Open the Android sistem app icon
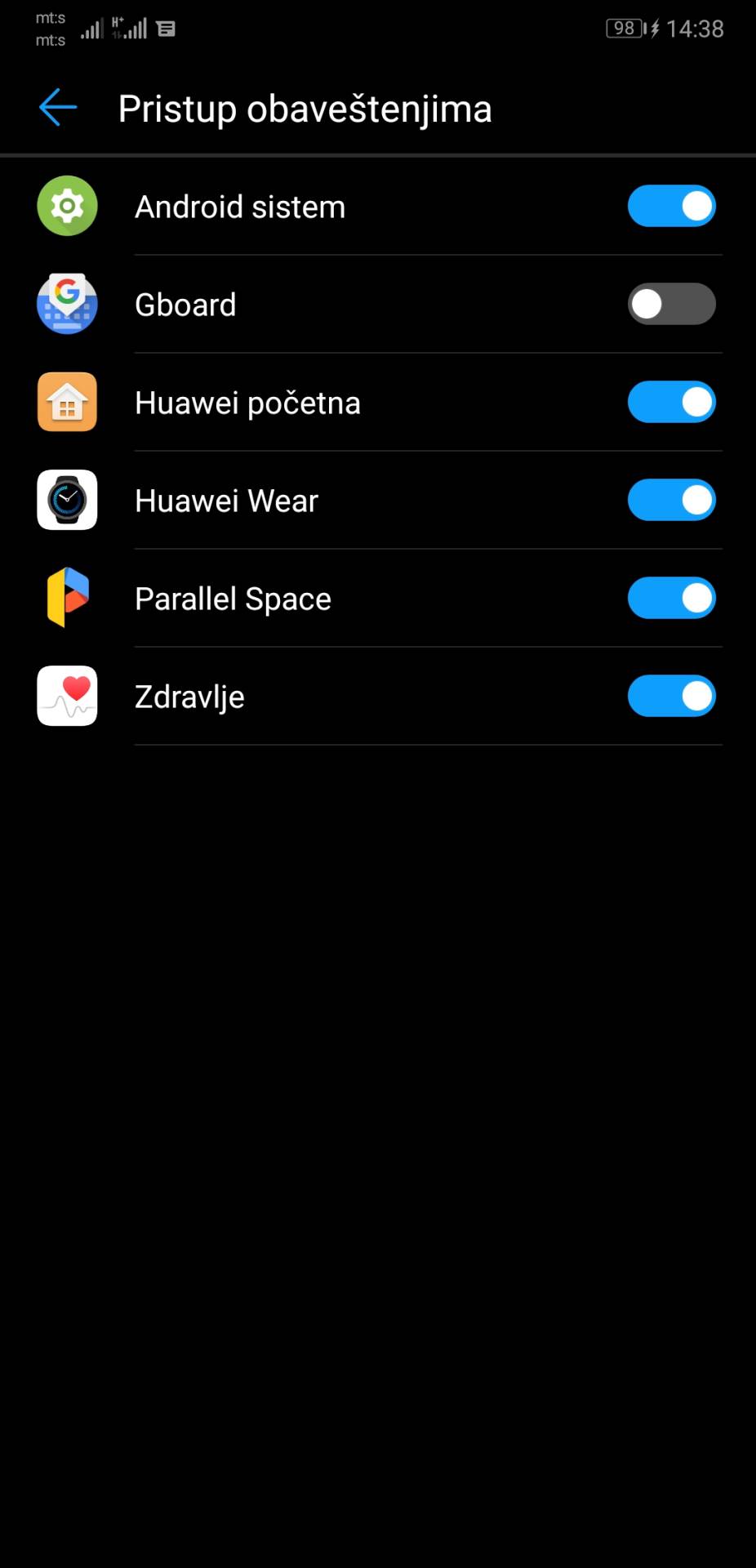 pyautogui.click(x=67, y=206)
